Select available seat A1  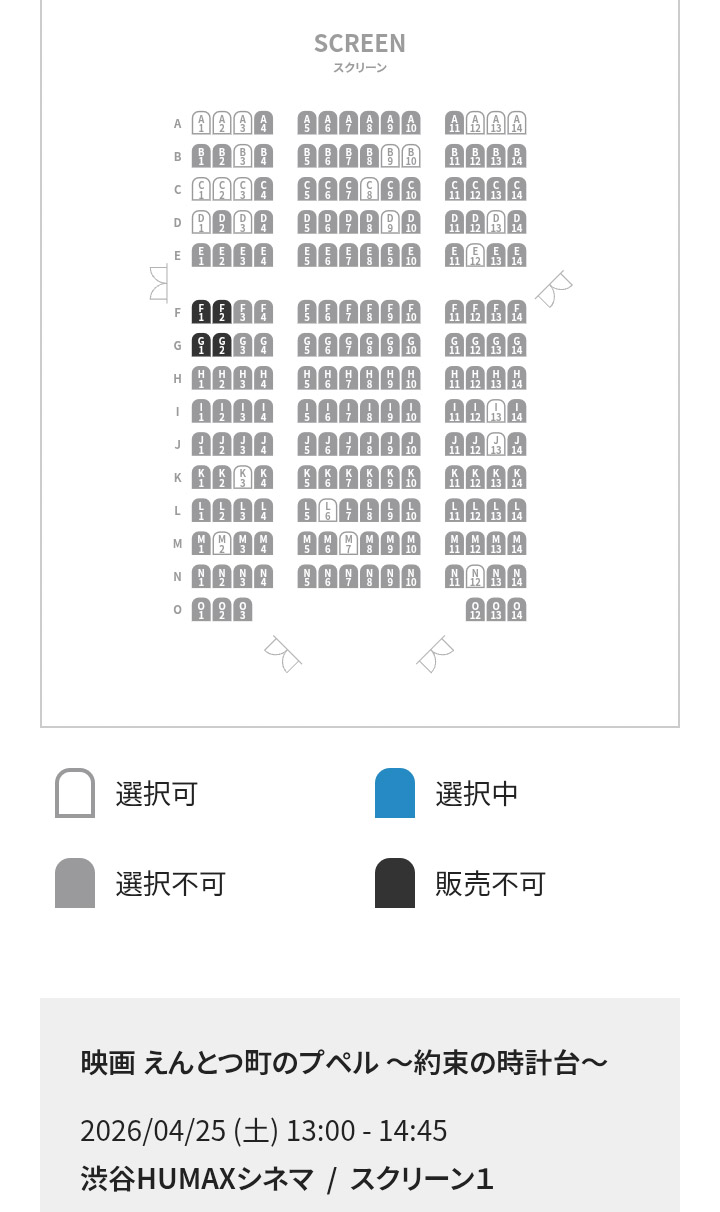coord(201,123)
